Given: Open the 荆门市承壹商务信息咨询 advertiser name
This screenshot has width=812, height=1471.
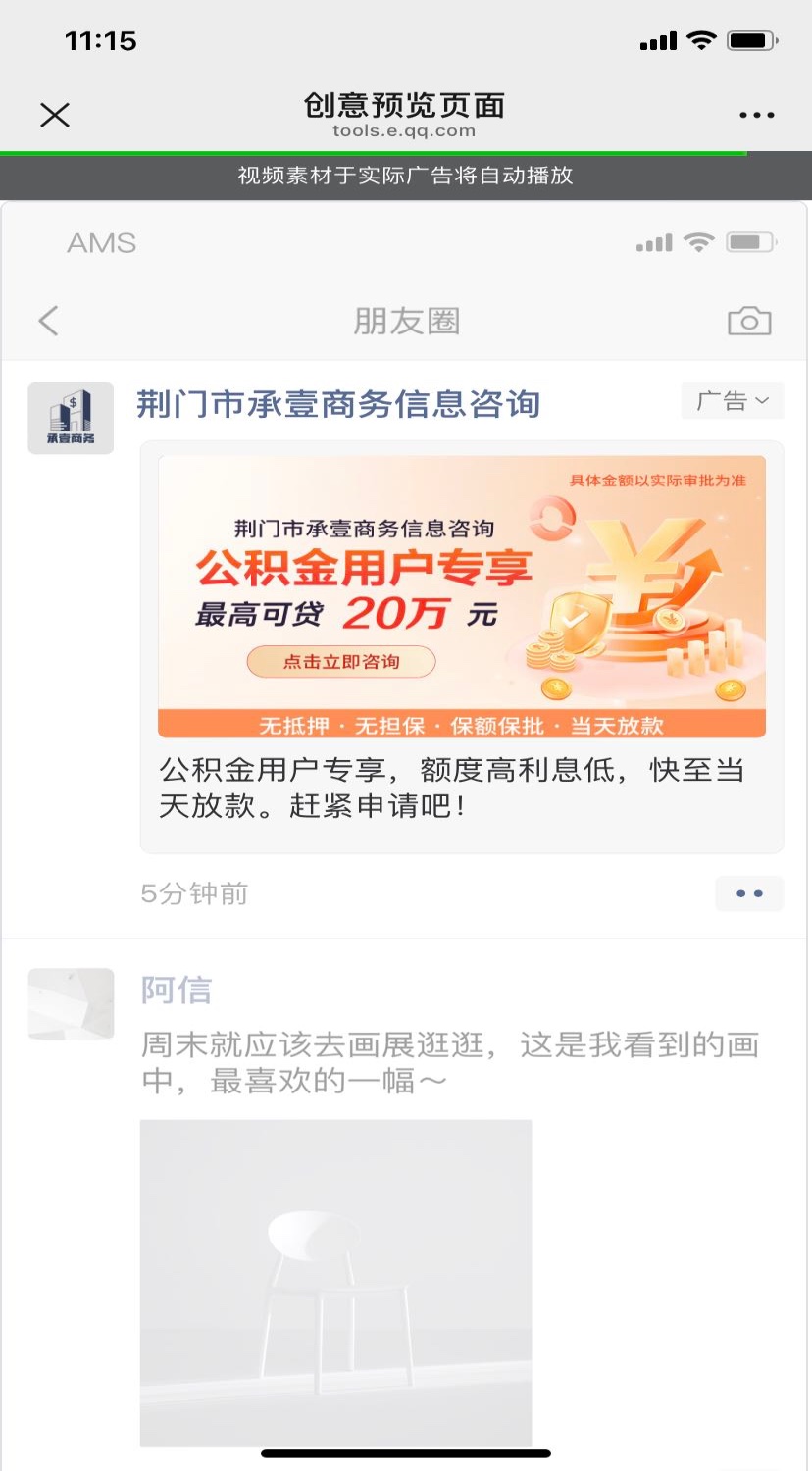Looking at the screenshot, I should point(338,404).
